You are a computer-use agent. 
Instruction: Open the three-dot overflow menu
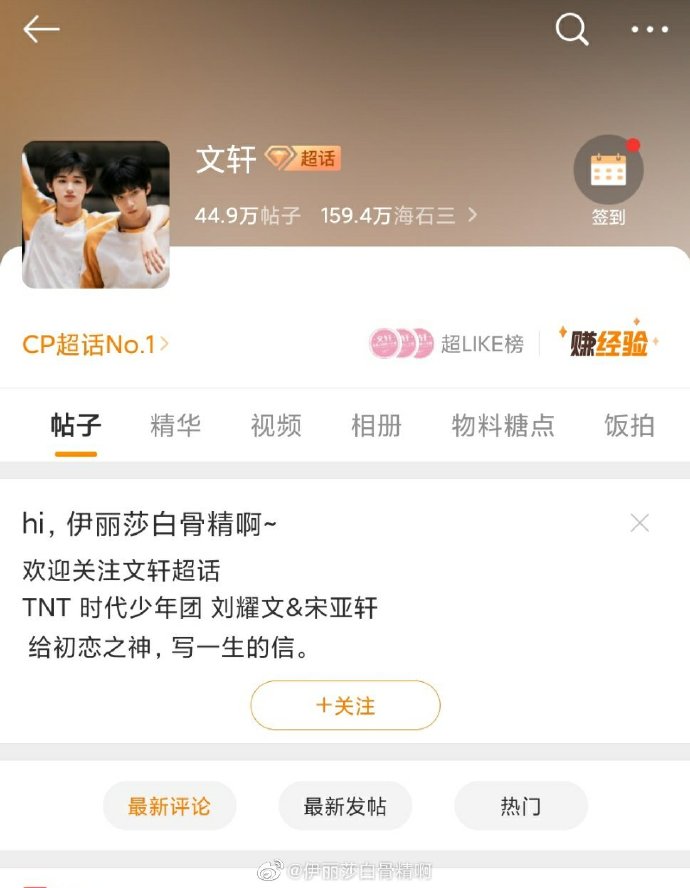[649, 30]
